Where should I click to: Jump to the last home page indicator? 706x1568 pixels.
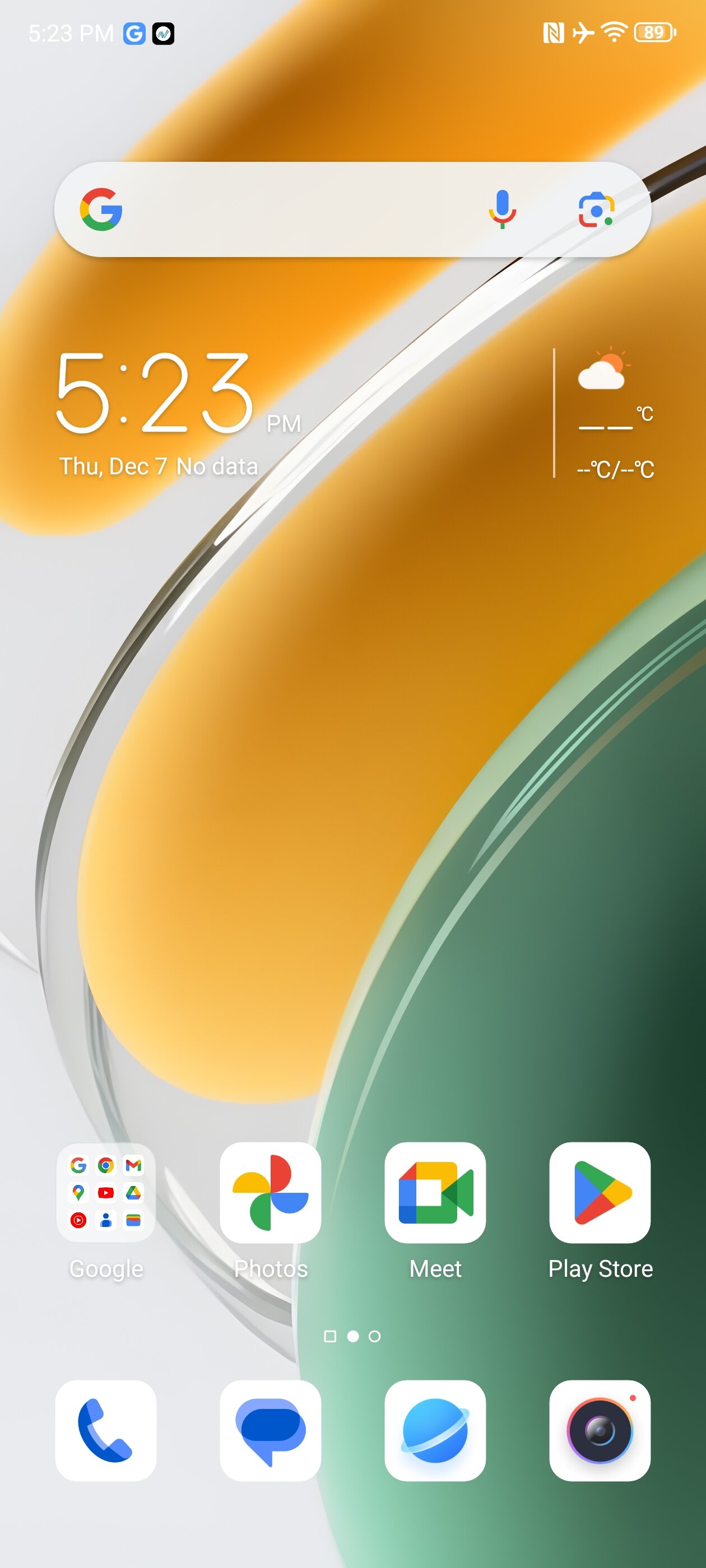pyautogui.click(x=375, y=1336)
